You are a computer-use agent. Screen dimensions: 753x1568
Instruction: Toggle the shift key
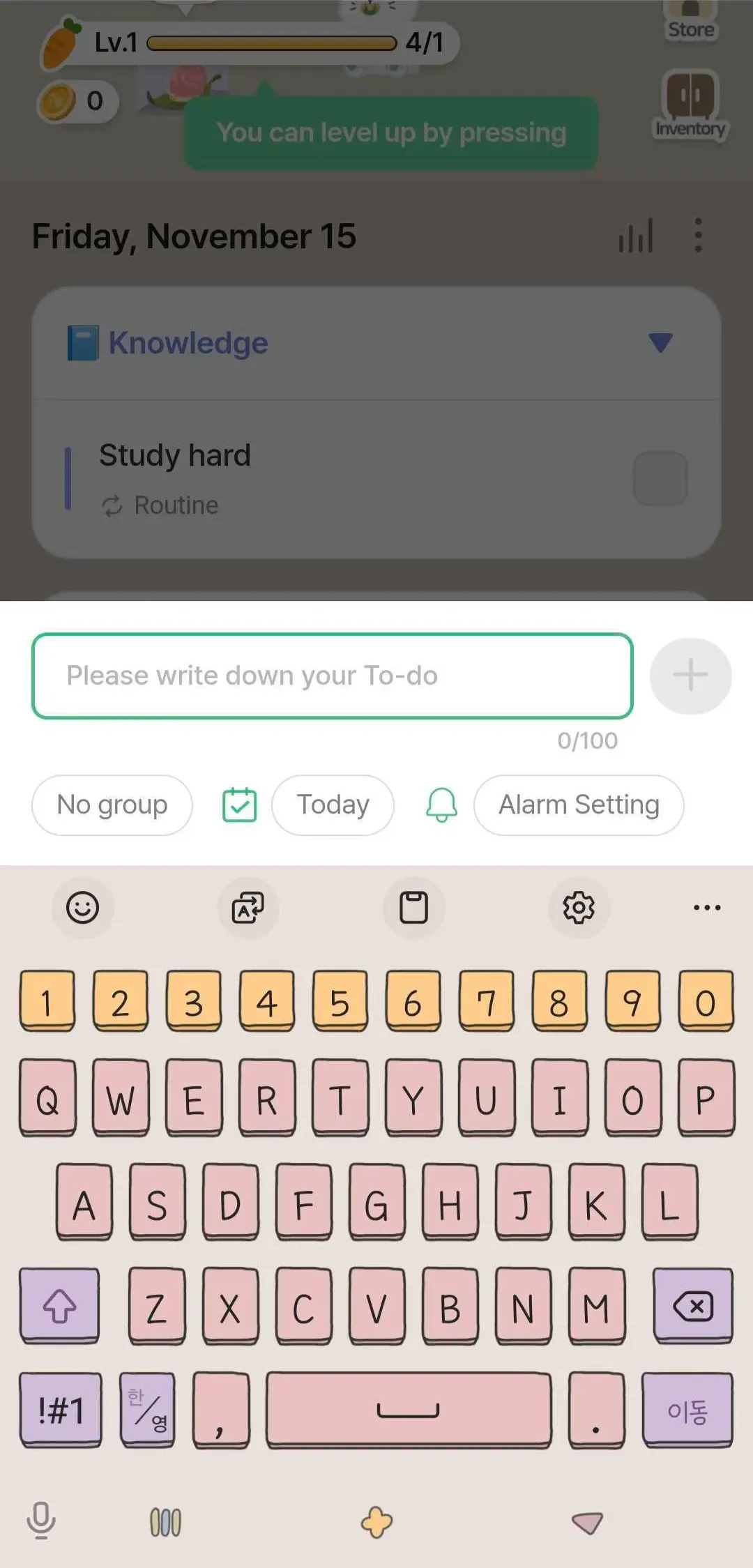point(60,1307)
